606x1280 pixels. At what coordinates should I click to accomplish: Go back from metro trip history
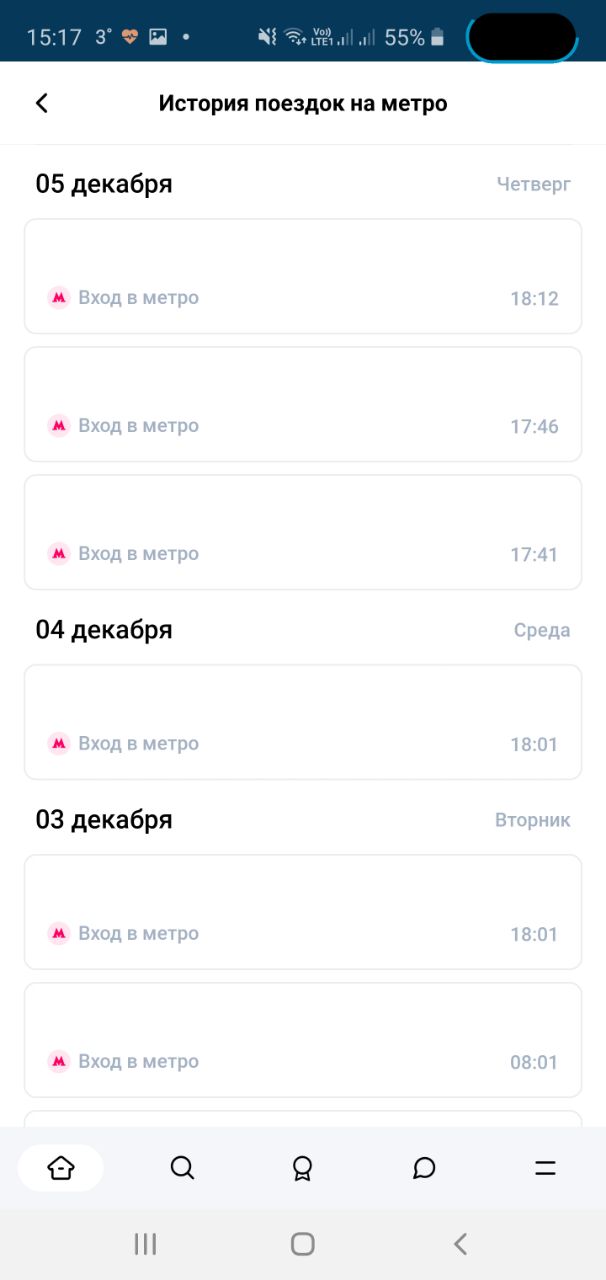[41, 103]
